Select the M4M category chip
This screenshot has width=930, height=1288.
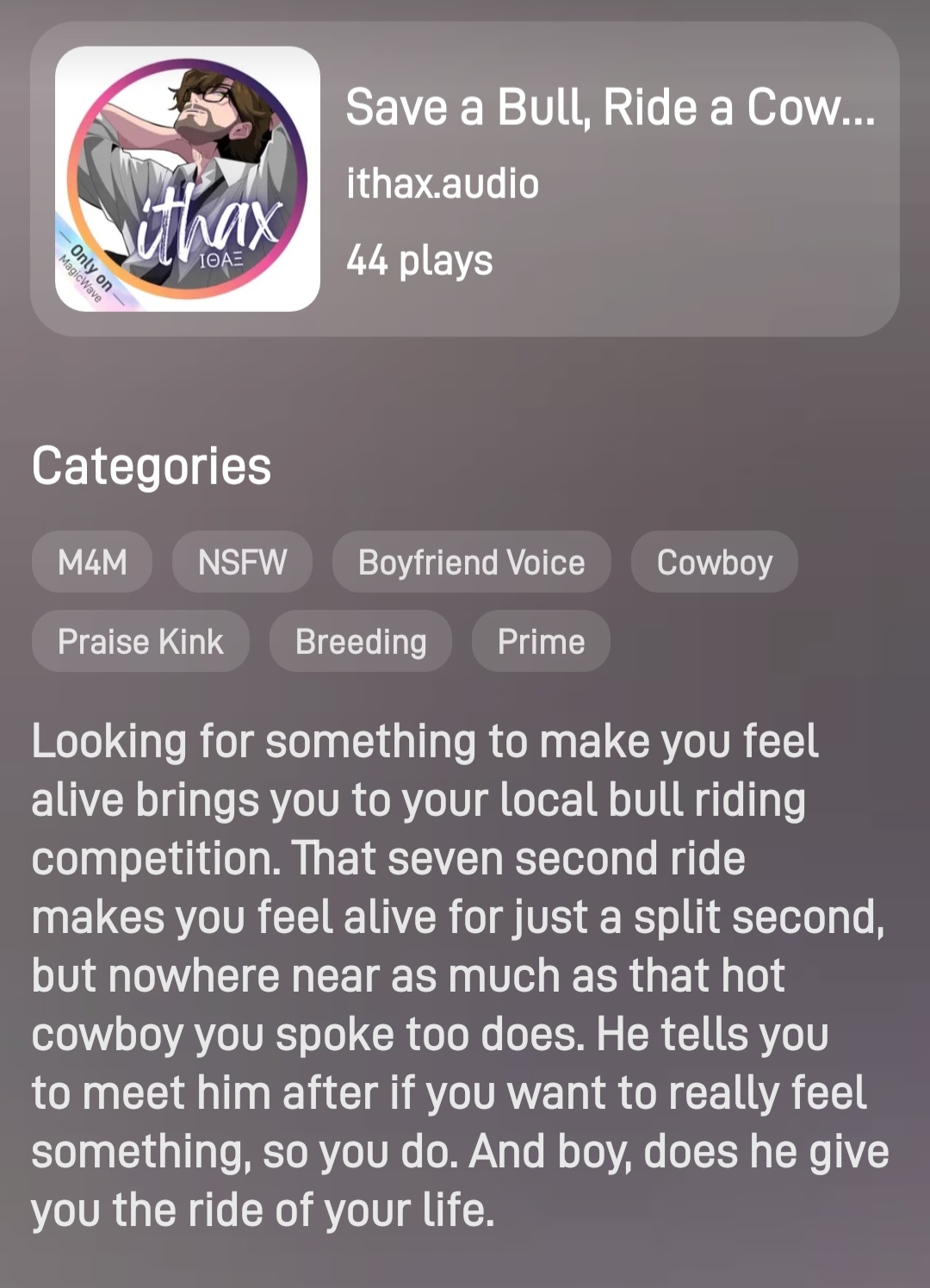point(92,563)
